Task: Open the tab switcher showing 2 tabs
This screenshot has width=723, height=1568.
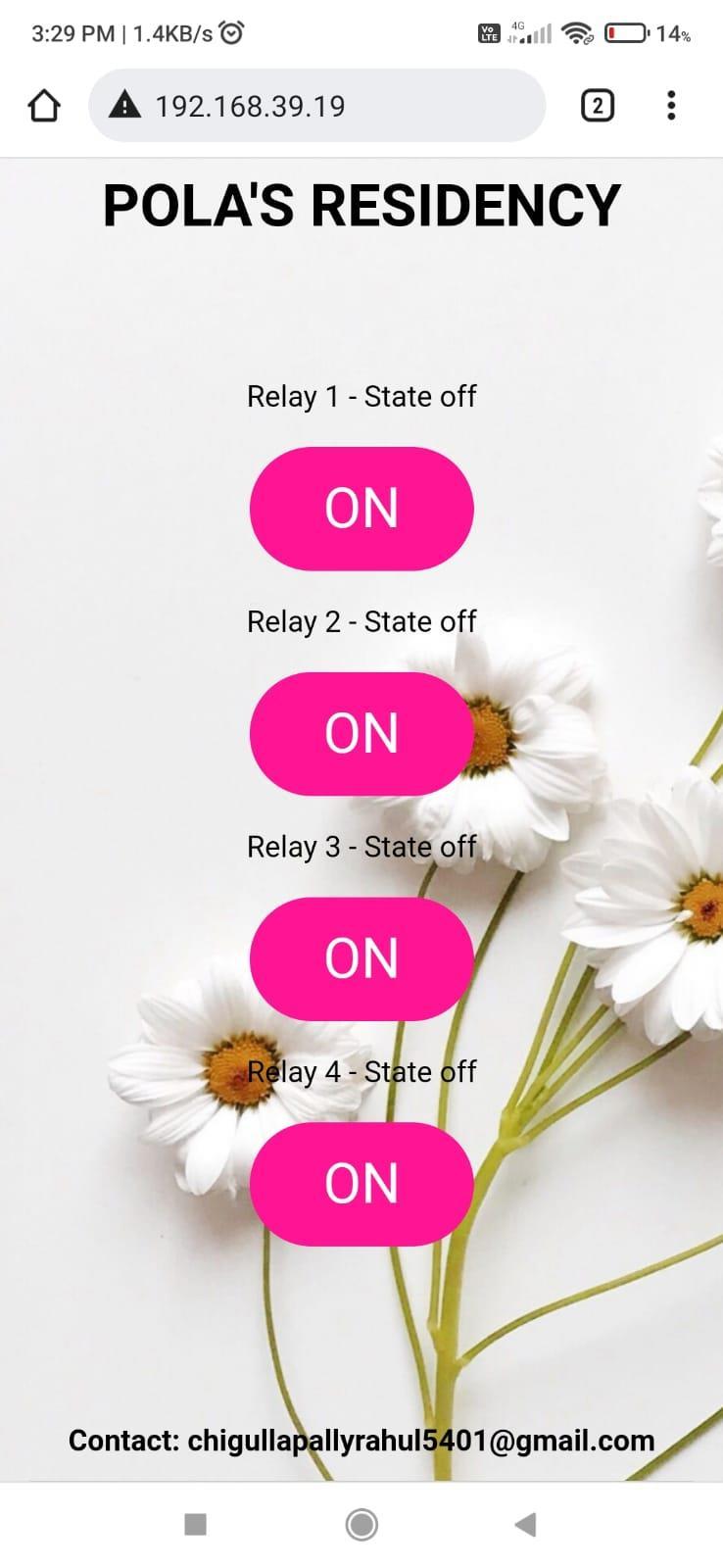Action: point(597,106)
